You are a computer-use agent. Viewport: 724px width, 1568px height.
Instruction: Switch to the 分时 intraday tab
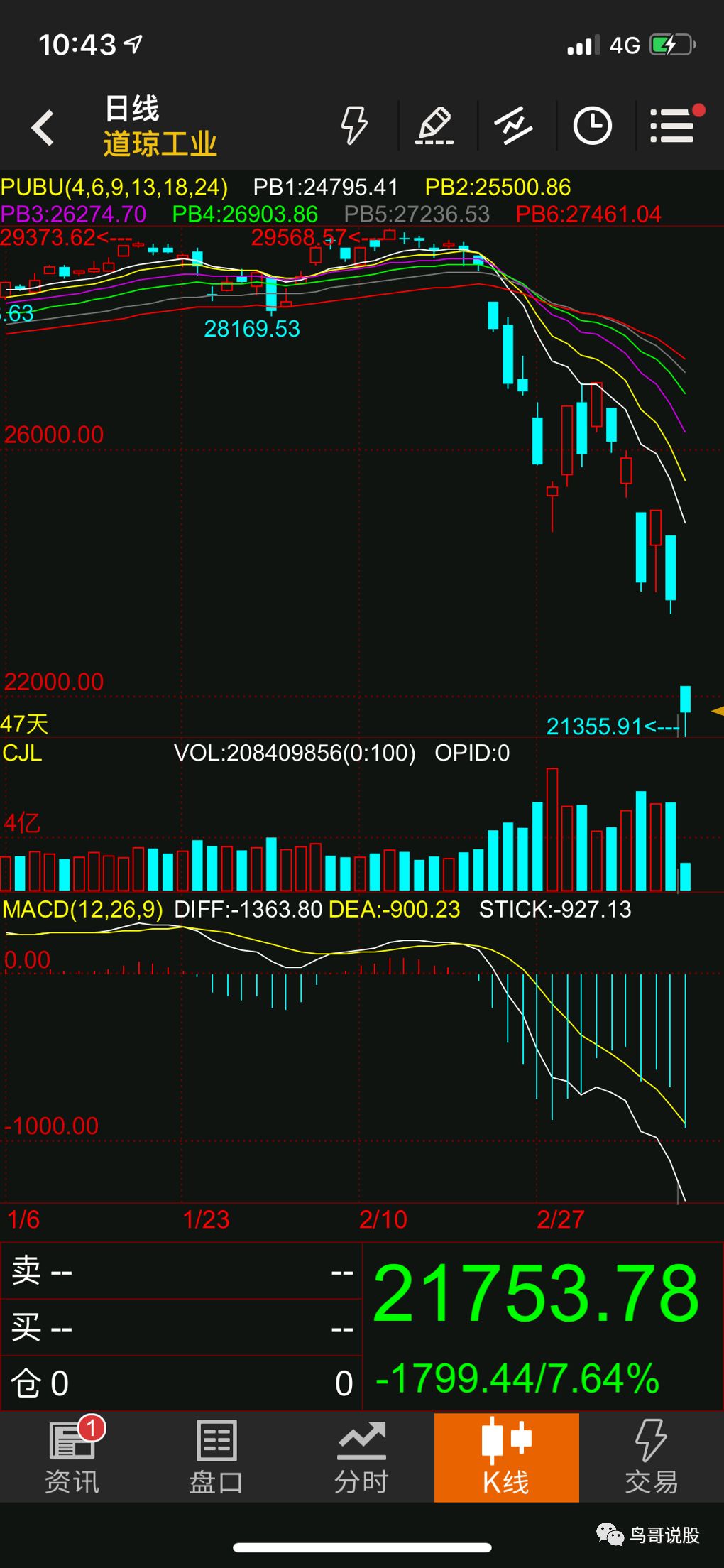[361, 1458]
